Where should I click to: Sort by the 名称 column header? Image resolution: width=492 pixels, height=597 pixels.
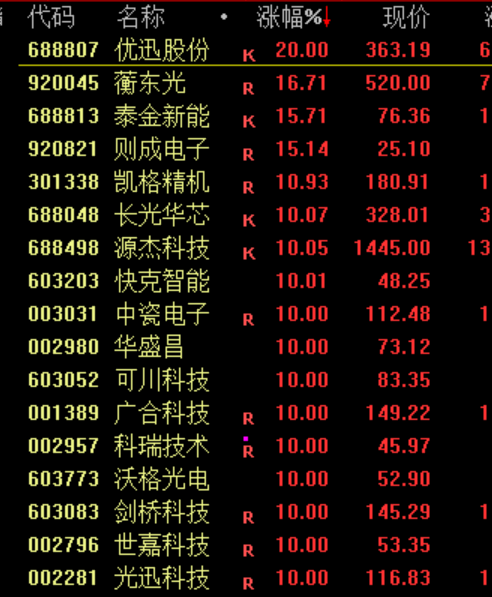click(x=141, y=18)
